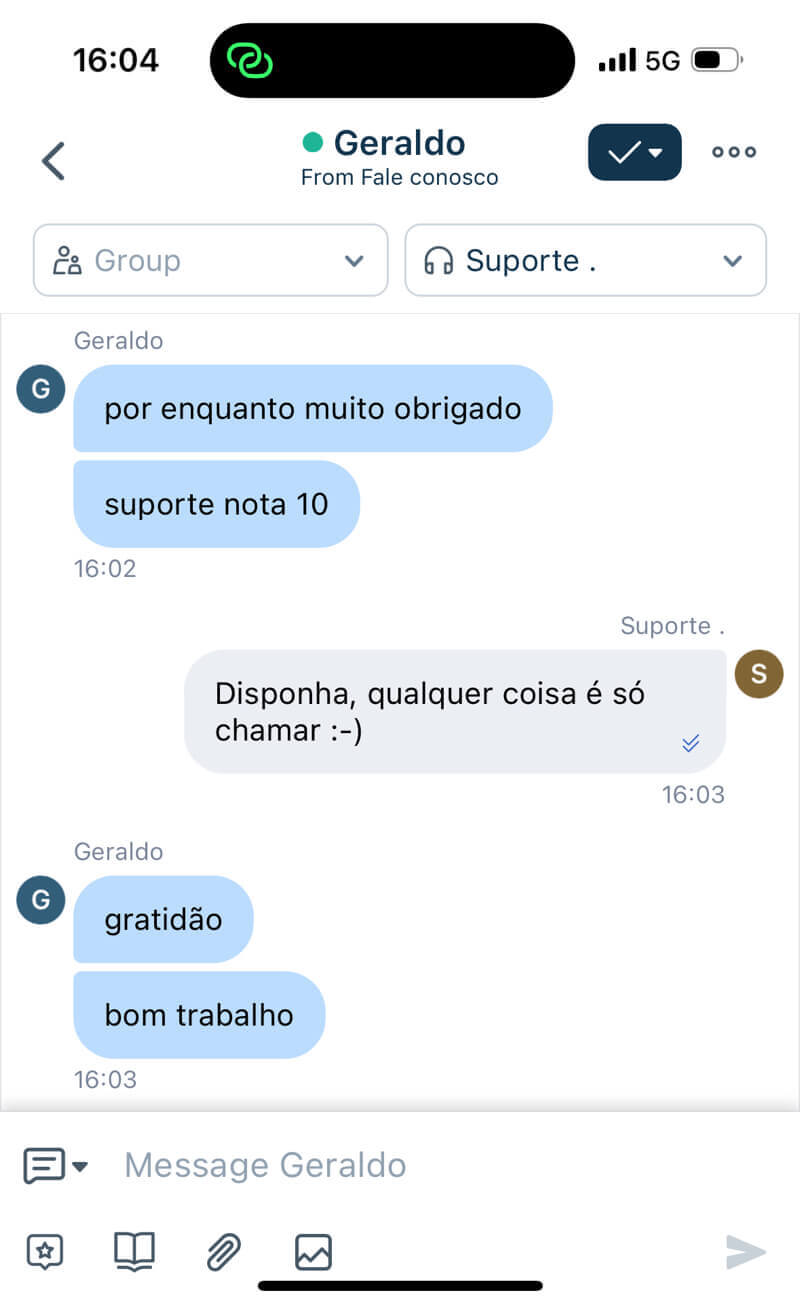800x1306 pixels.
Task: Insert an image from gallery
Action: (313, 1251)
